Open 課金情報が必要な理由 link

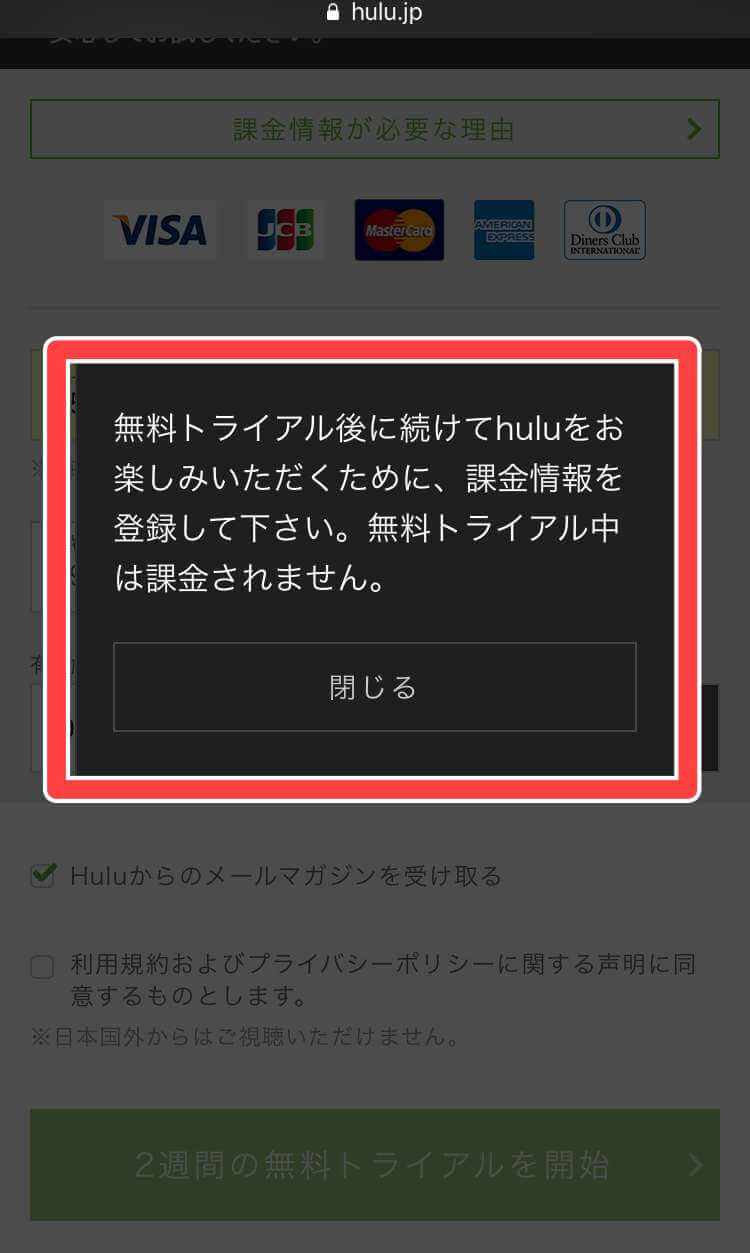pos(374,129)
